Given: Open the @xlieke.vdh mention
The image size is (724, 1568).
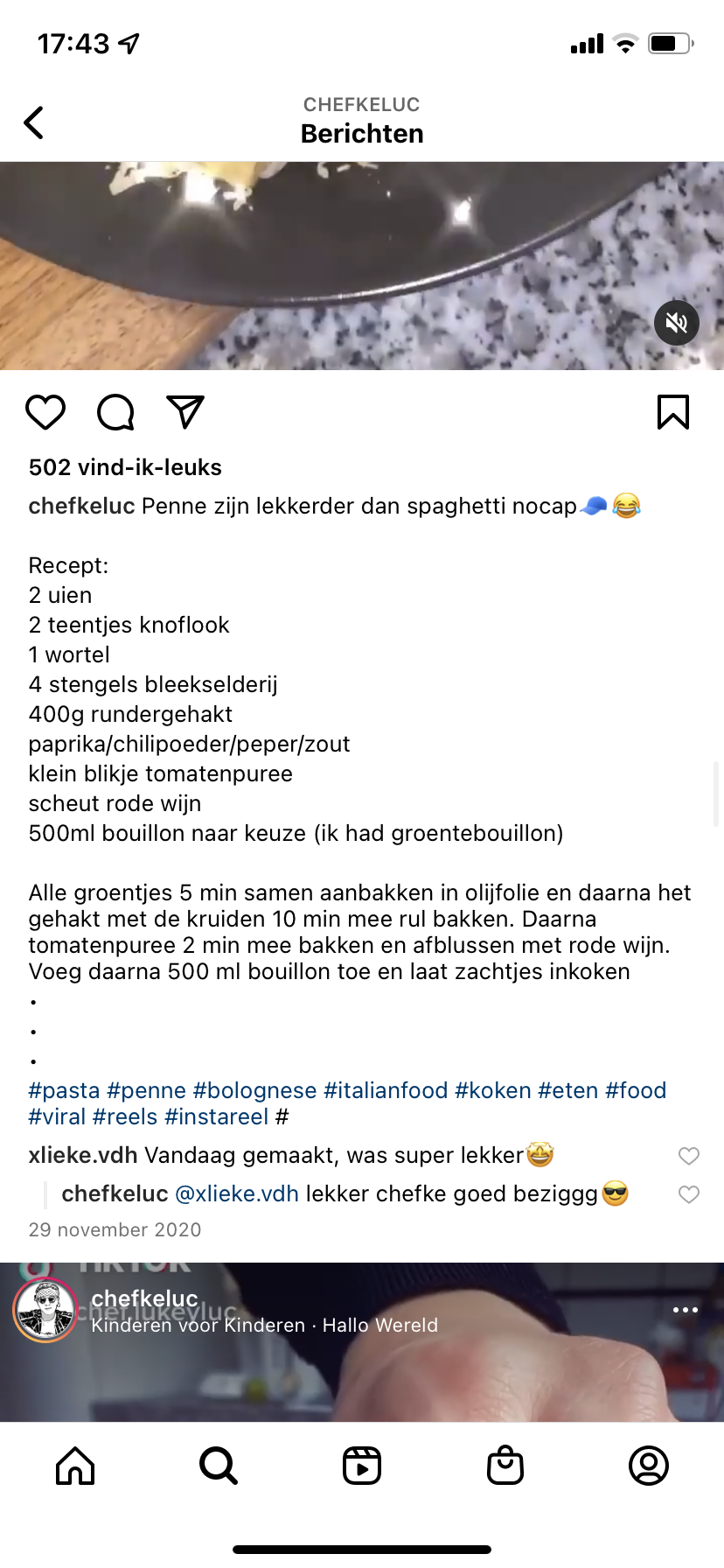Looking at the screenshot, I should 237,1193.
